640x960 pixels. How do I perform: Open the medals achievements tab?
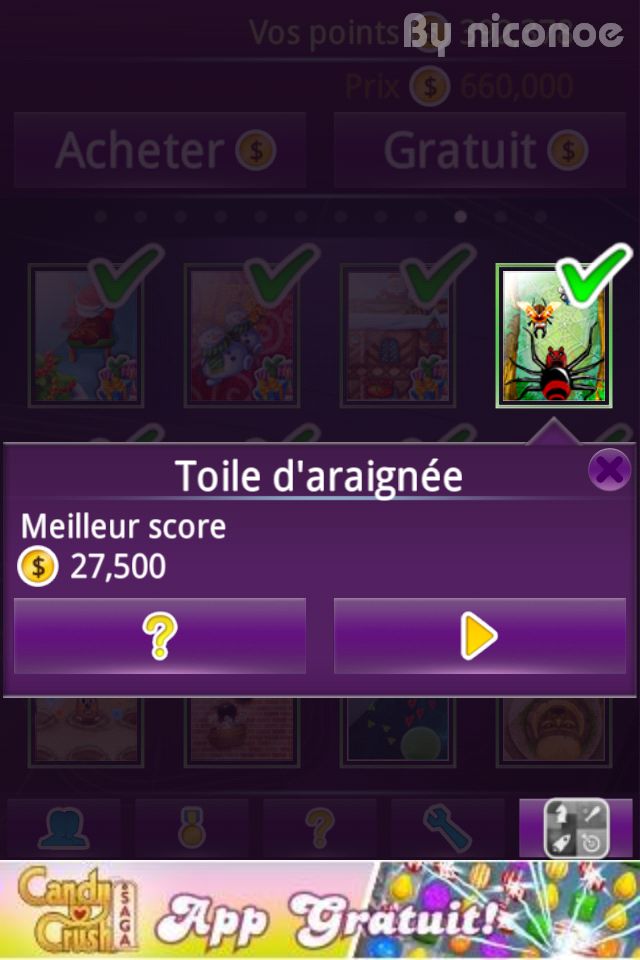coord(192,828)
